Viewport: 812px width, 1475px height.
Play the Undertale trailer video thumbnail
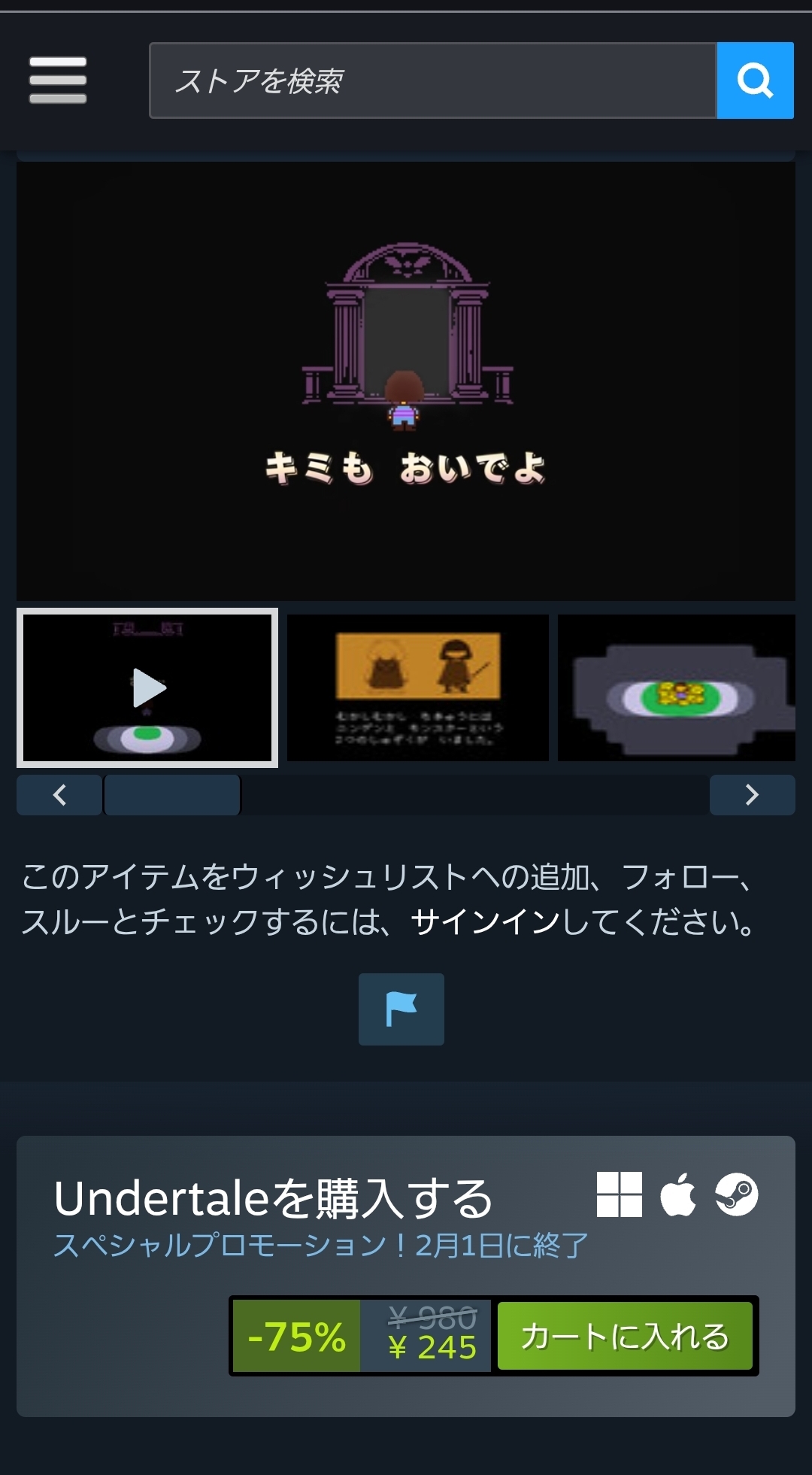(147, 687)
